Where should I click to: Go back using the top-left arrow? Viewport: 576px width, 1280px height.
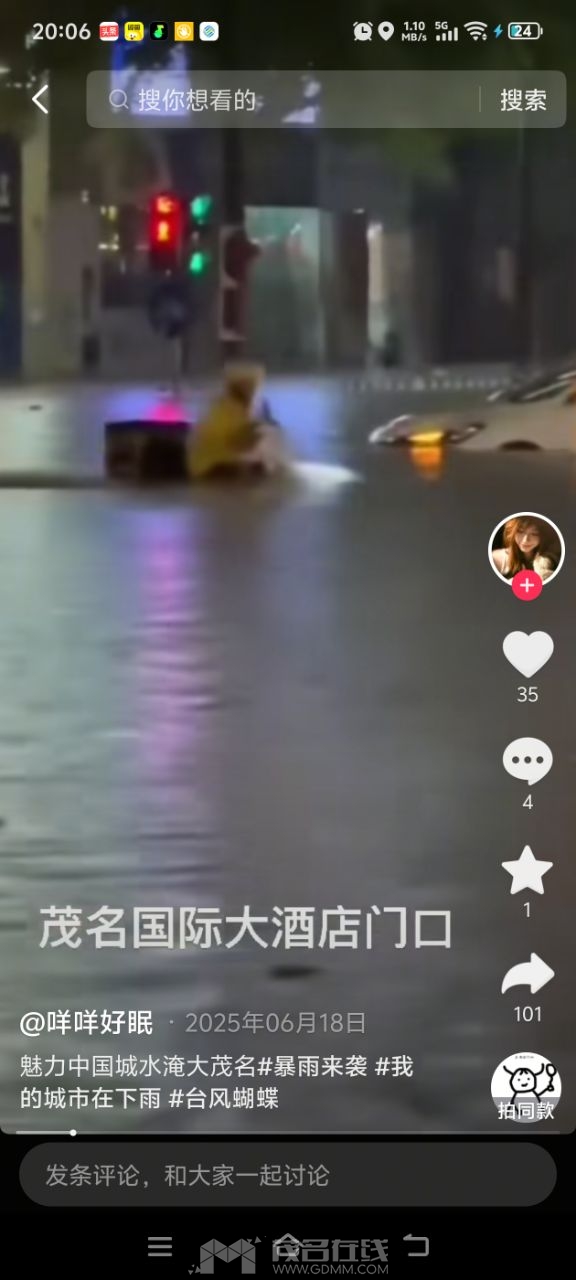coord(40,99)
